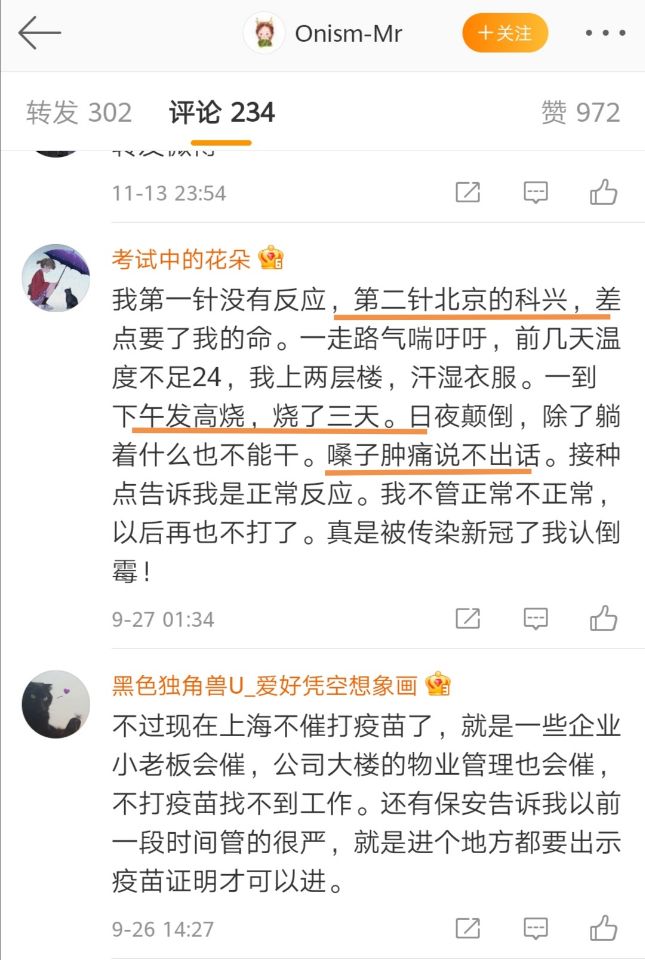Repost the comment dated 9-26 14:27
This screenshot has height=960, width=645.
[468, 929]
